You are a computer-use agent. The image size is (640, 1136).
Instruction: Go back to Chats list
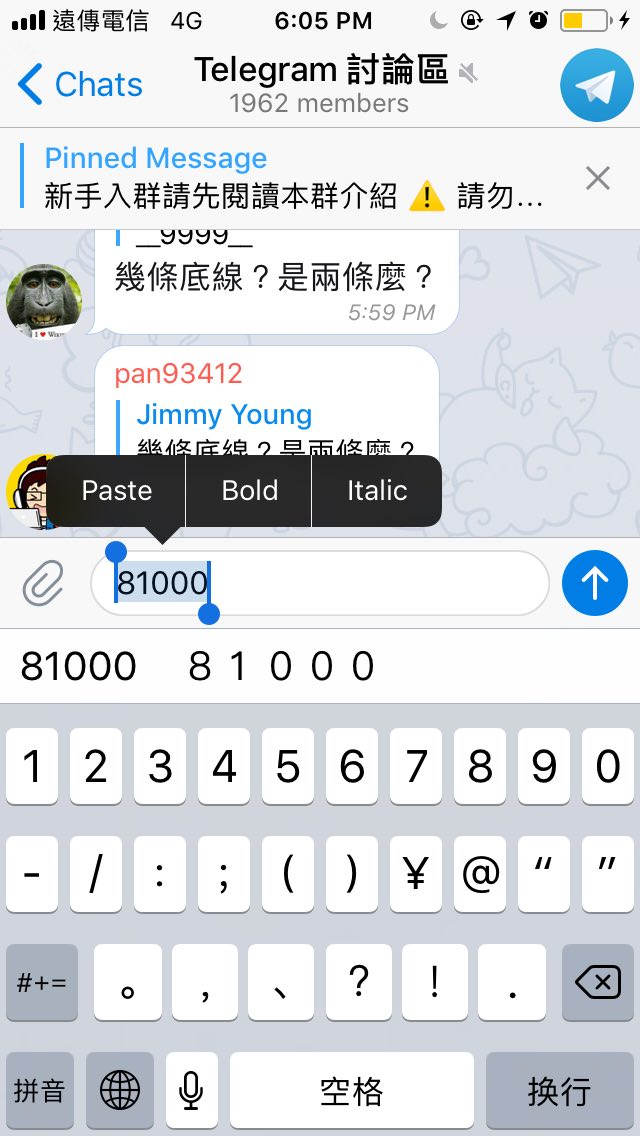pos(80,85)
